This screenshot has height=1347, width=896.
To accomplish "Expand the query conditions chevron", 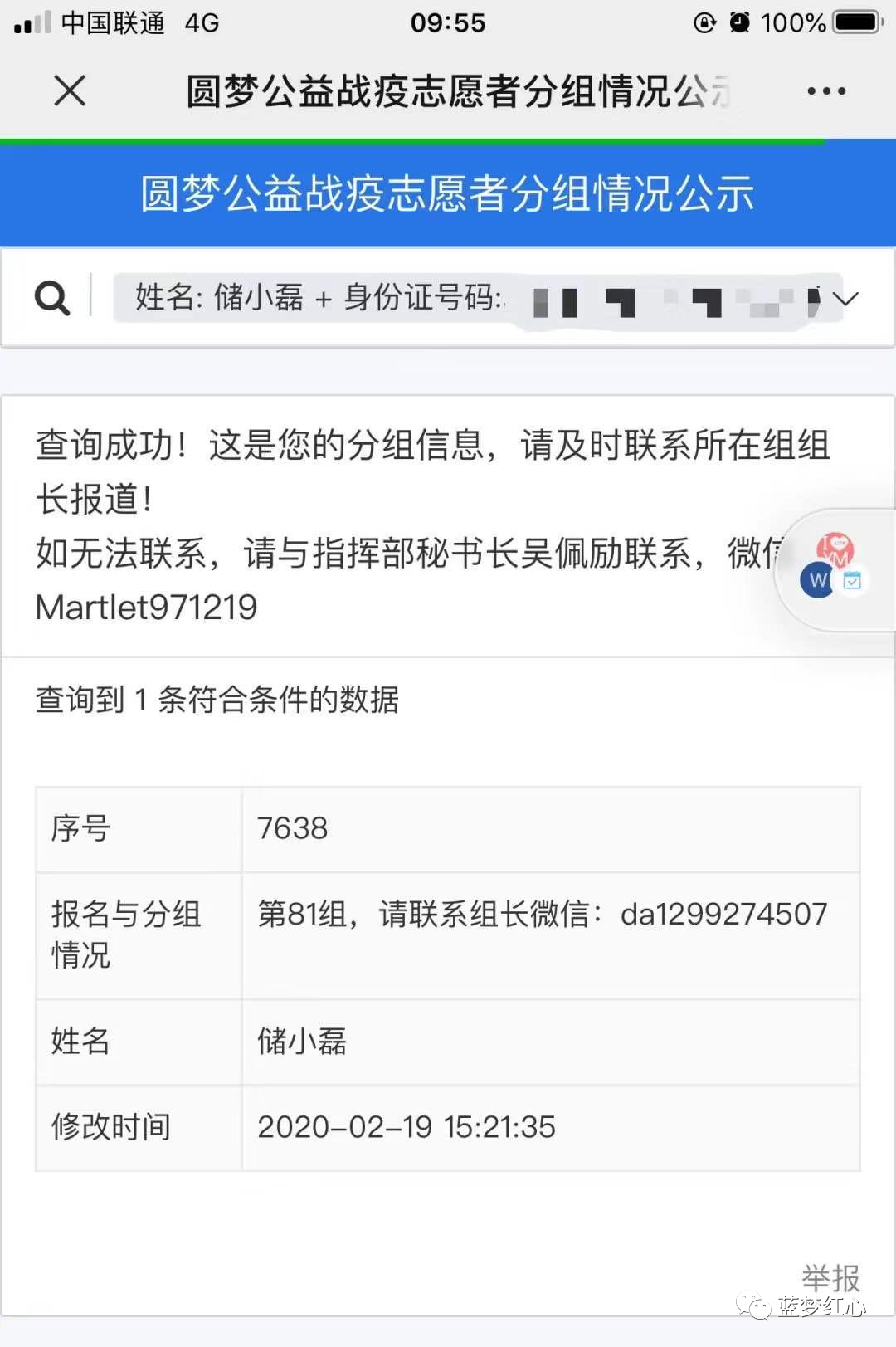I will point(845,298).
